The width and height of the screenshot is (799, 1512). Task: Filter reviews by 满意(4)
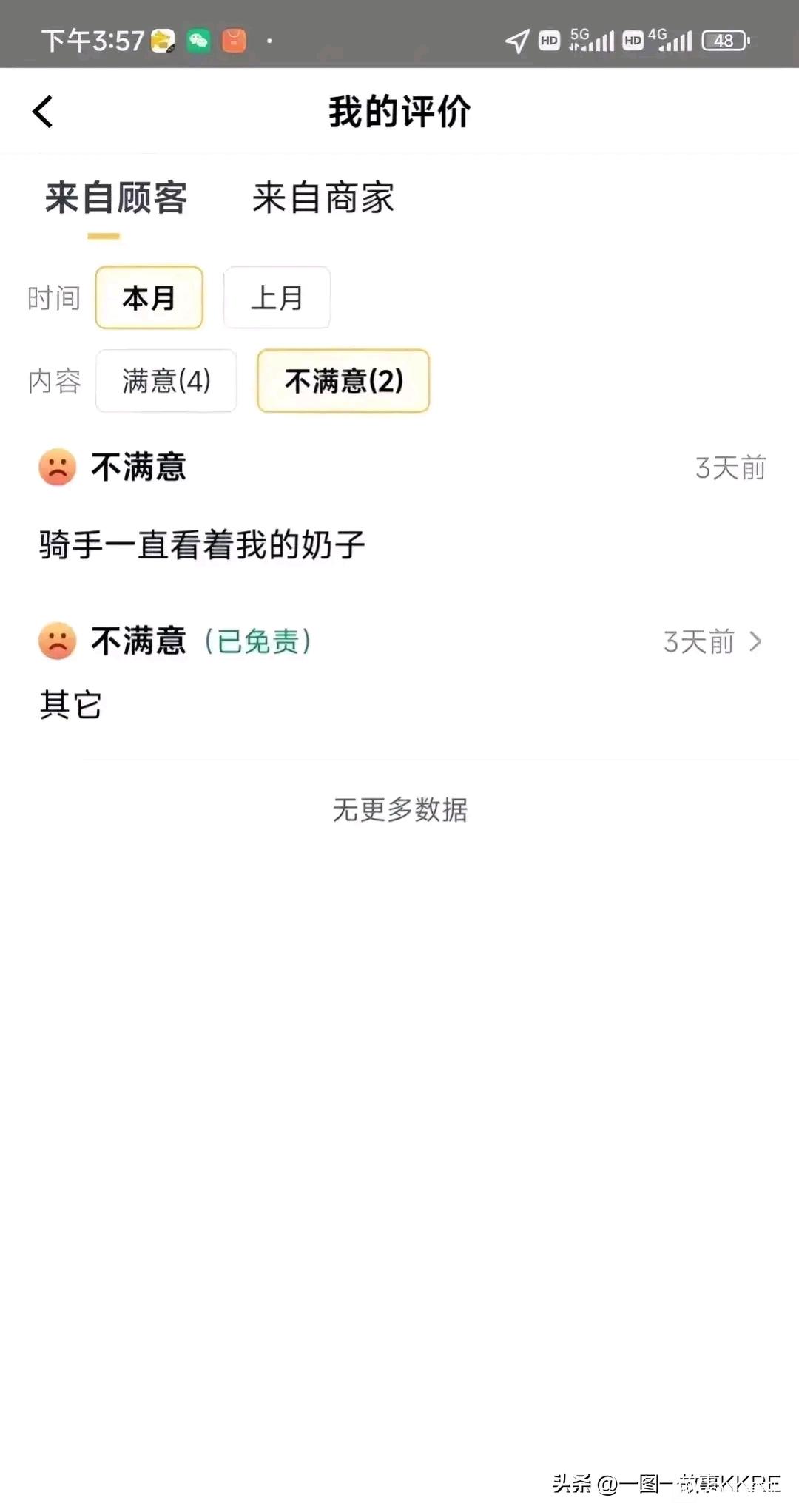pyautogui.click(x=166, y=381)
